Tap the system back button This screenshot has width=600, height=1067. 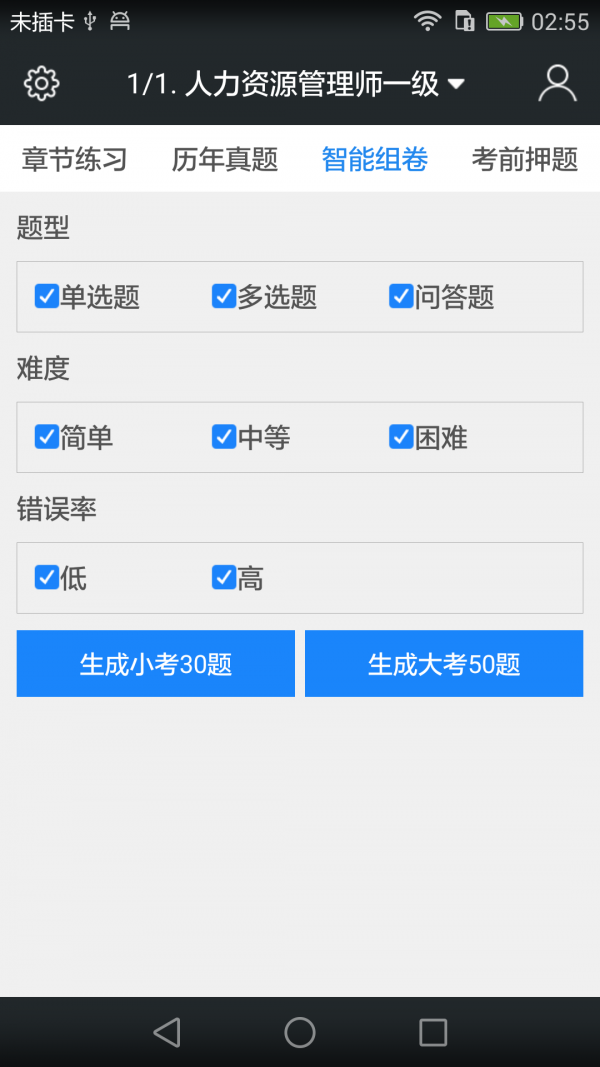(x=167, y=1032)
